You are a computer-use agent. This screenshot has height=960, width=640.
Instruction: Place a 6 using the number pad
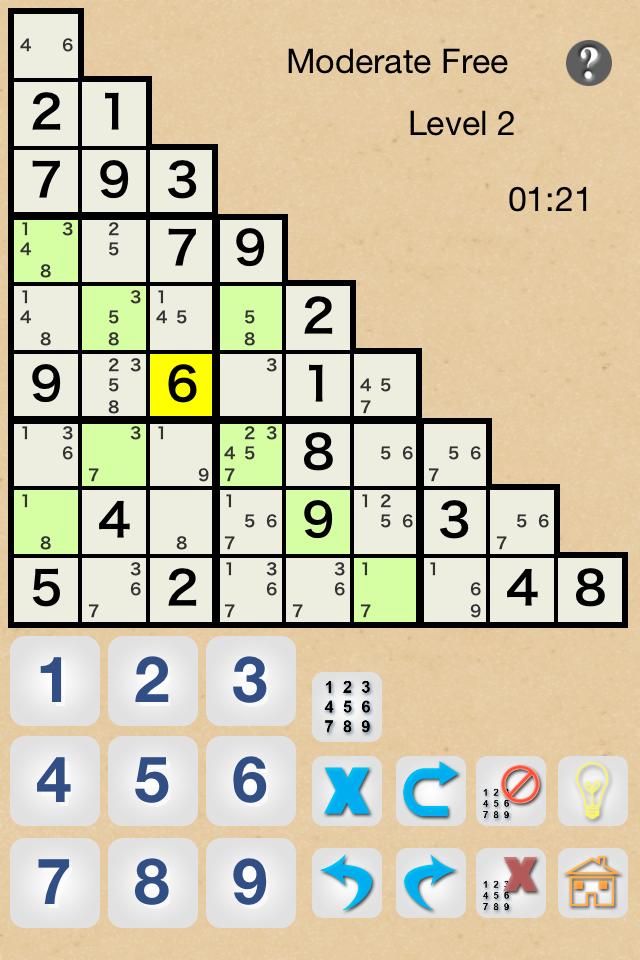point(250,781)
